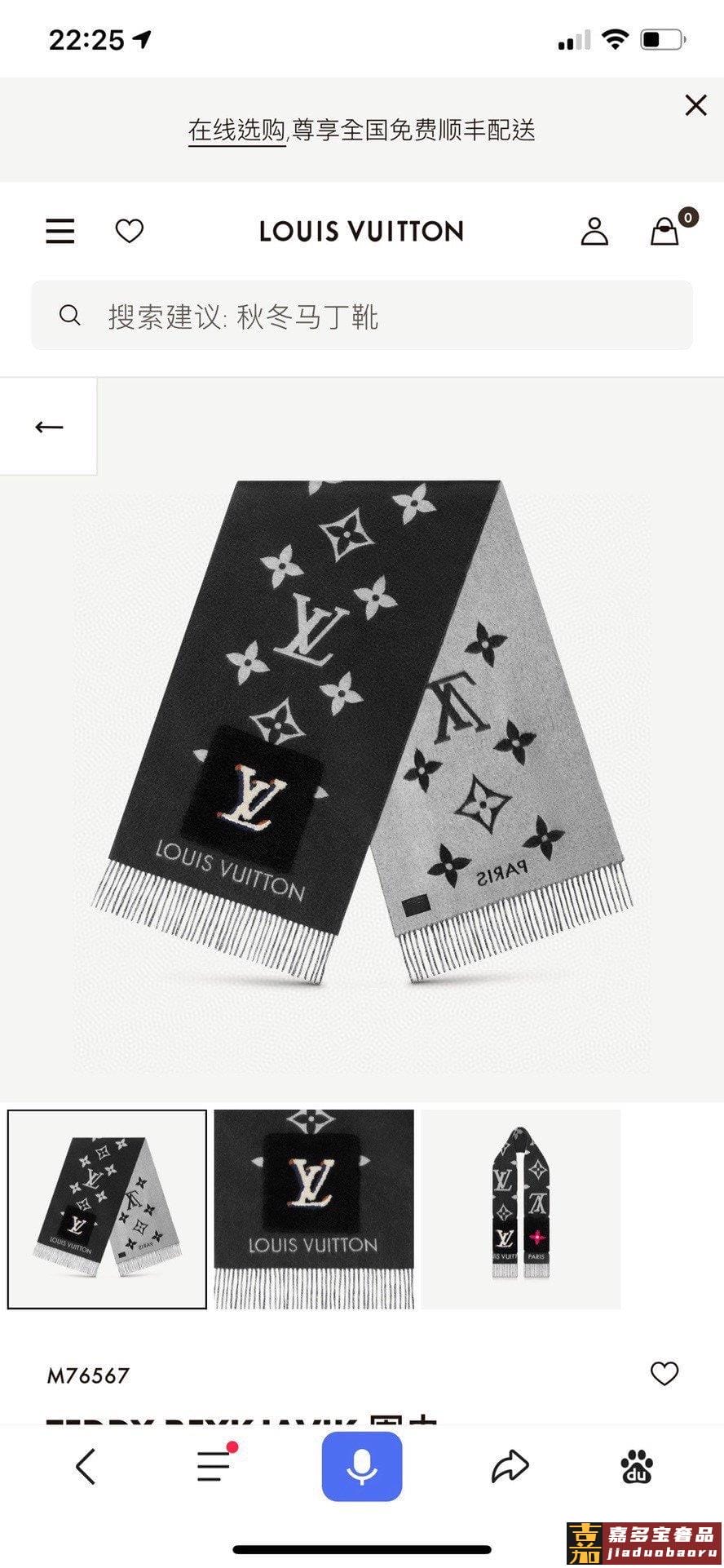Dismiss the free shipping banner
This screenshot has width=724, height=1568.
pyautogui.click(x=695, y=105)
